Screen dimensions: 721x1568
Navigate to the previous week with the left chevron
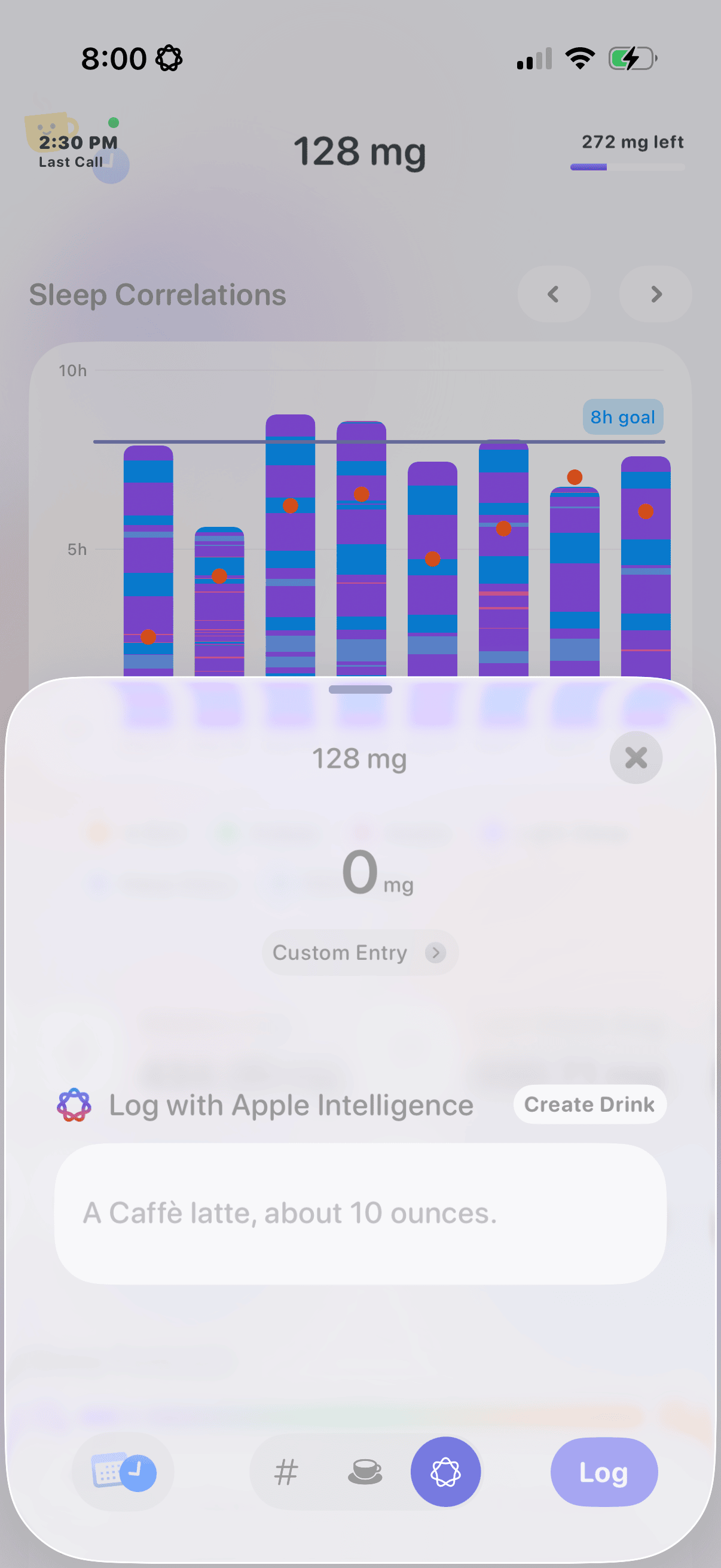tap(553, 294)
